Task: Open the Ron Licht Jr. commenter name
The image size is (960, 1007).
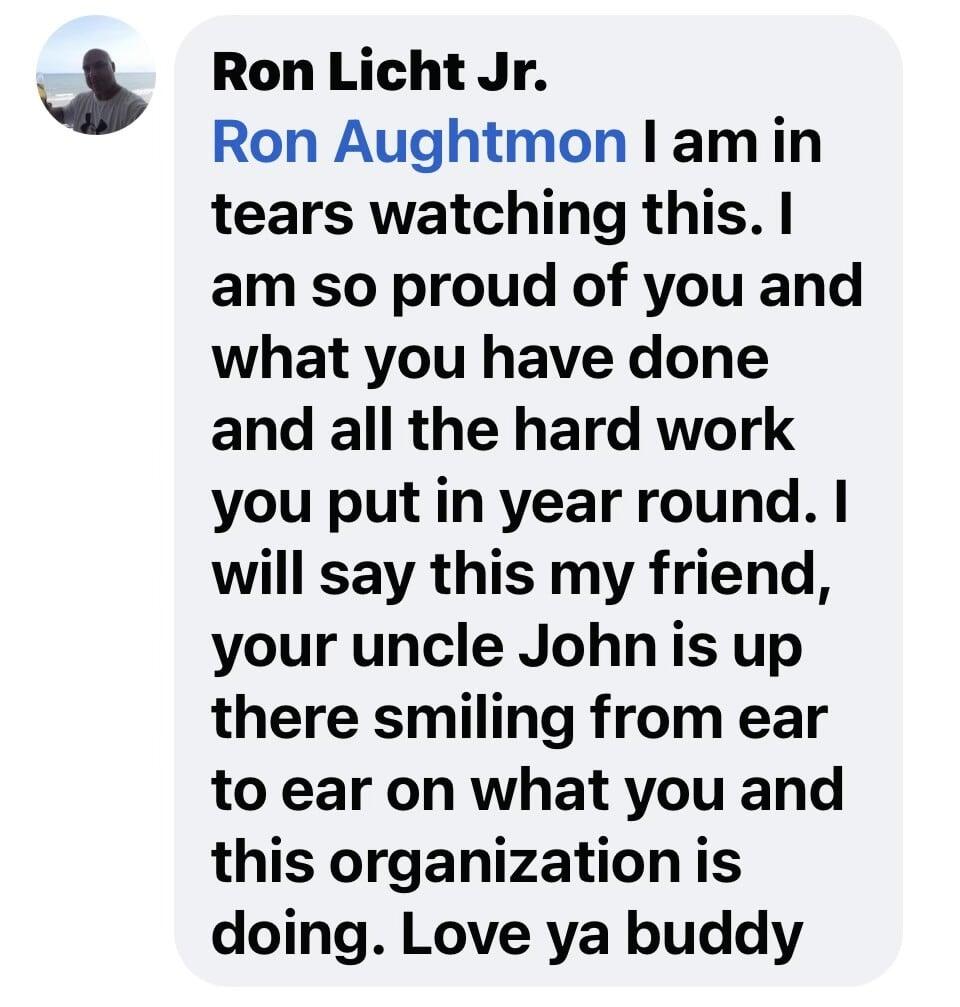Action: point(380,72)
